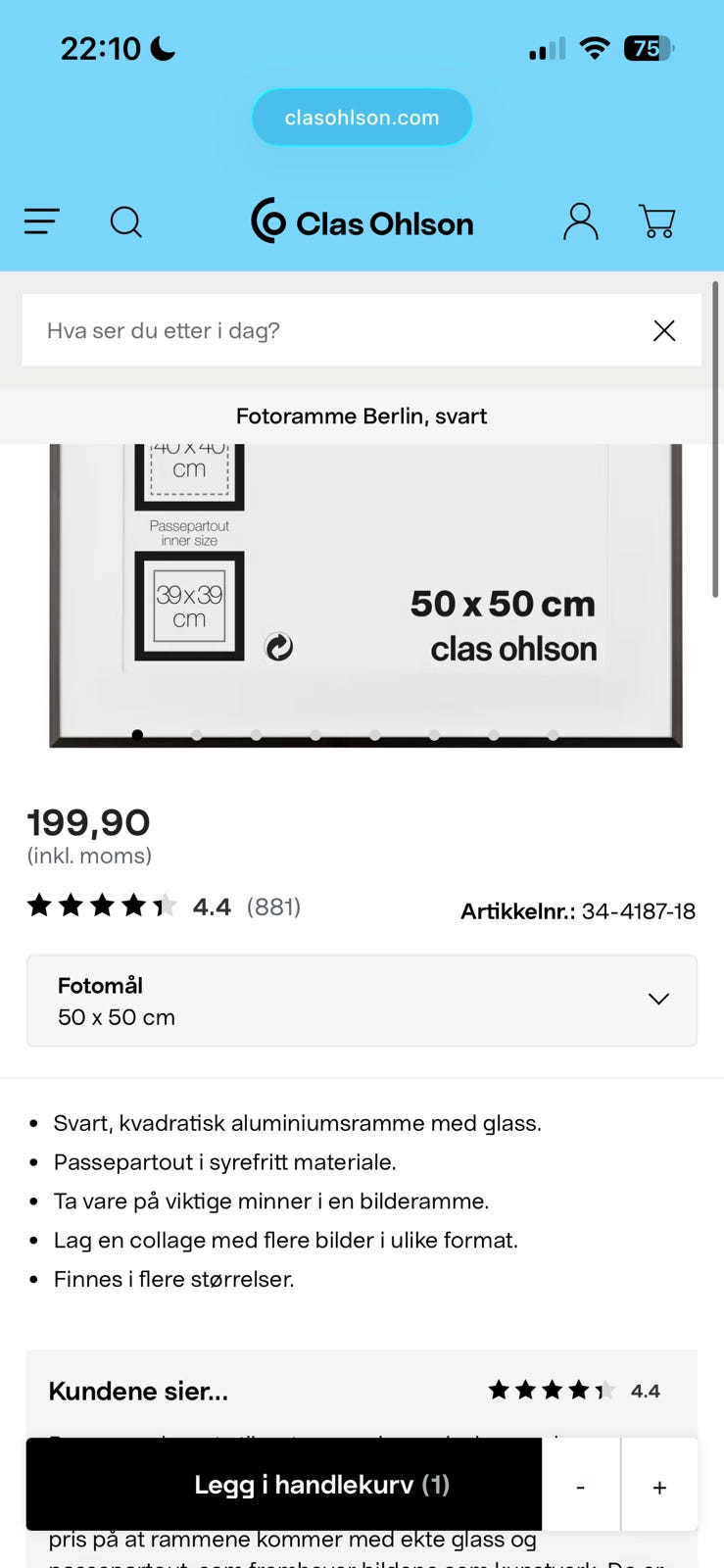This screenshot has width=724, height=1568.
Task: Open the (881) reviews link
Action: [274, 906]
